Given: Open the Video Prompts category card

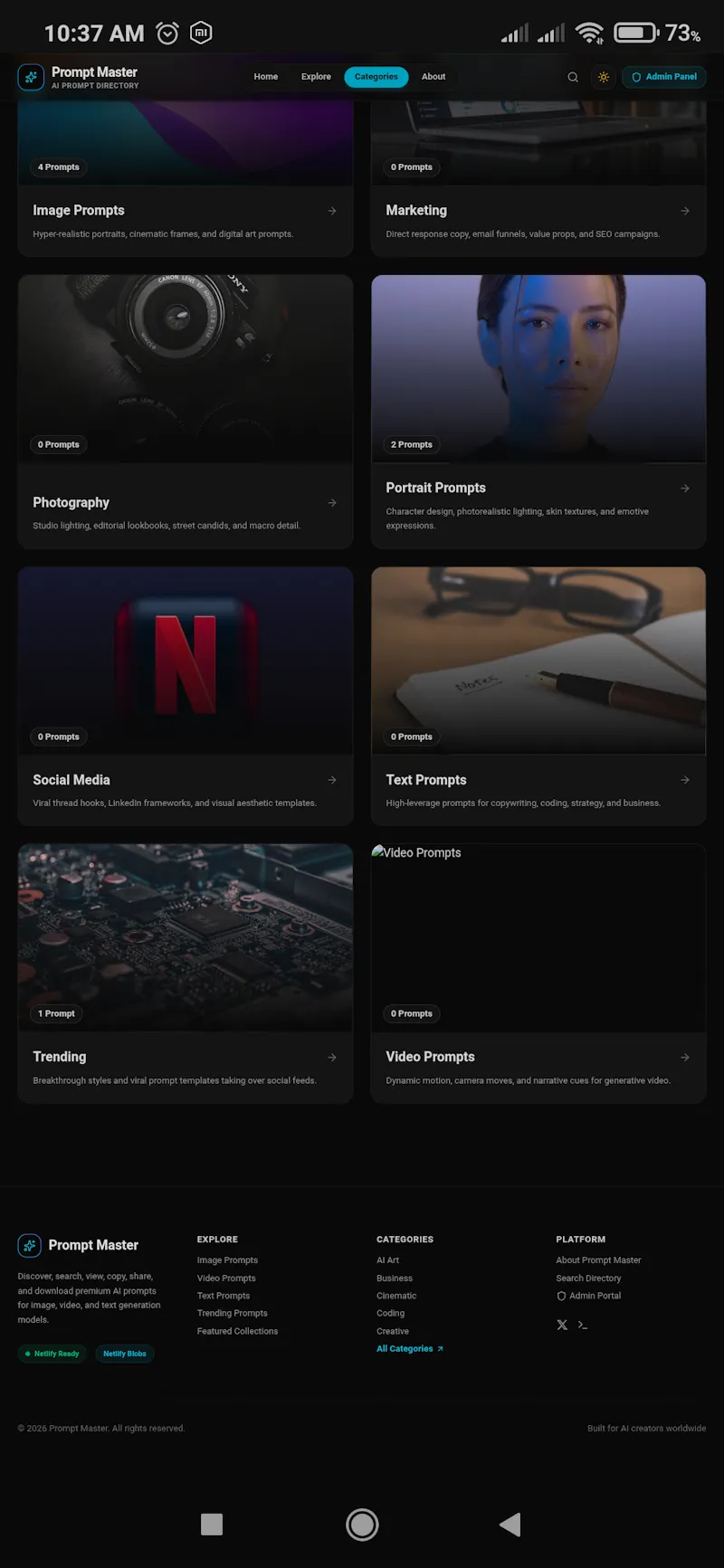Looking at the screenshot, I should pyautogui.click(x=538, y=974).
